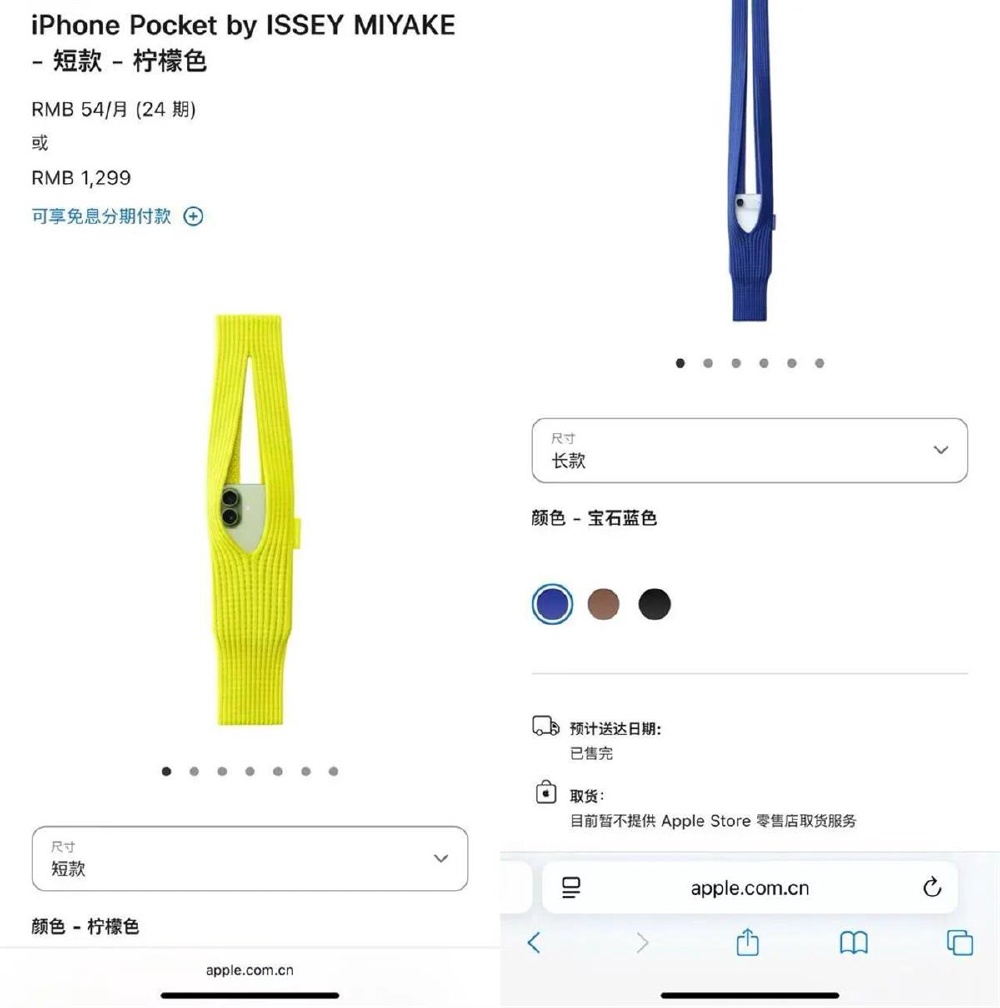Pick the black color swatch
The width and height of the screenshot is (1000, 1008).
pos(655,604)
